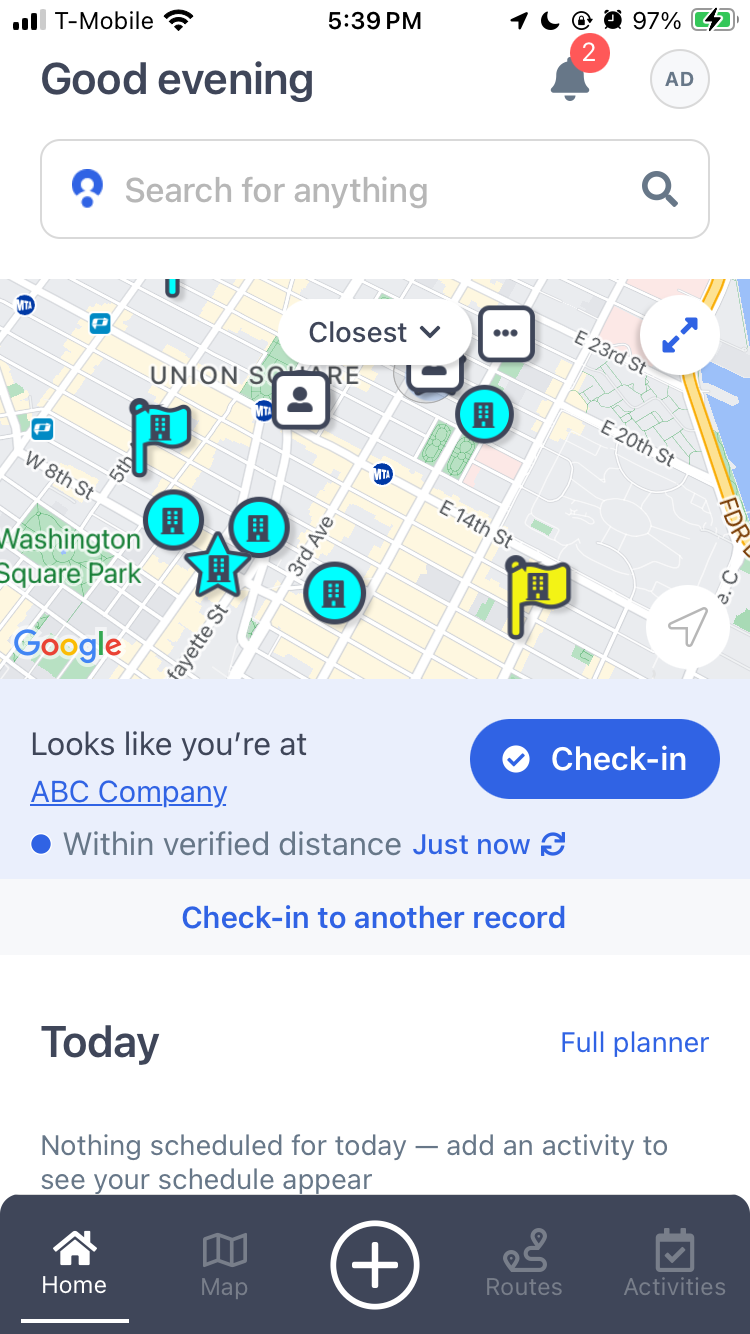Switch to the Map tab
Screen dimensions: 750x1334
click(x=224, y=1264)
